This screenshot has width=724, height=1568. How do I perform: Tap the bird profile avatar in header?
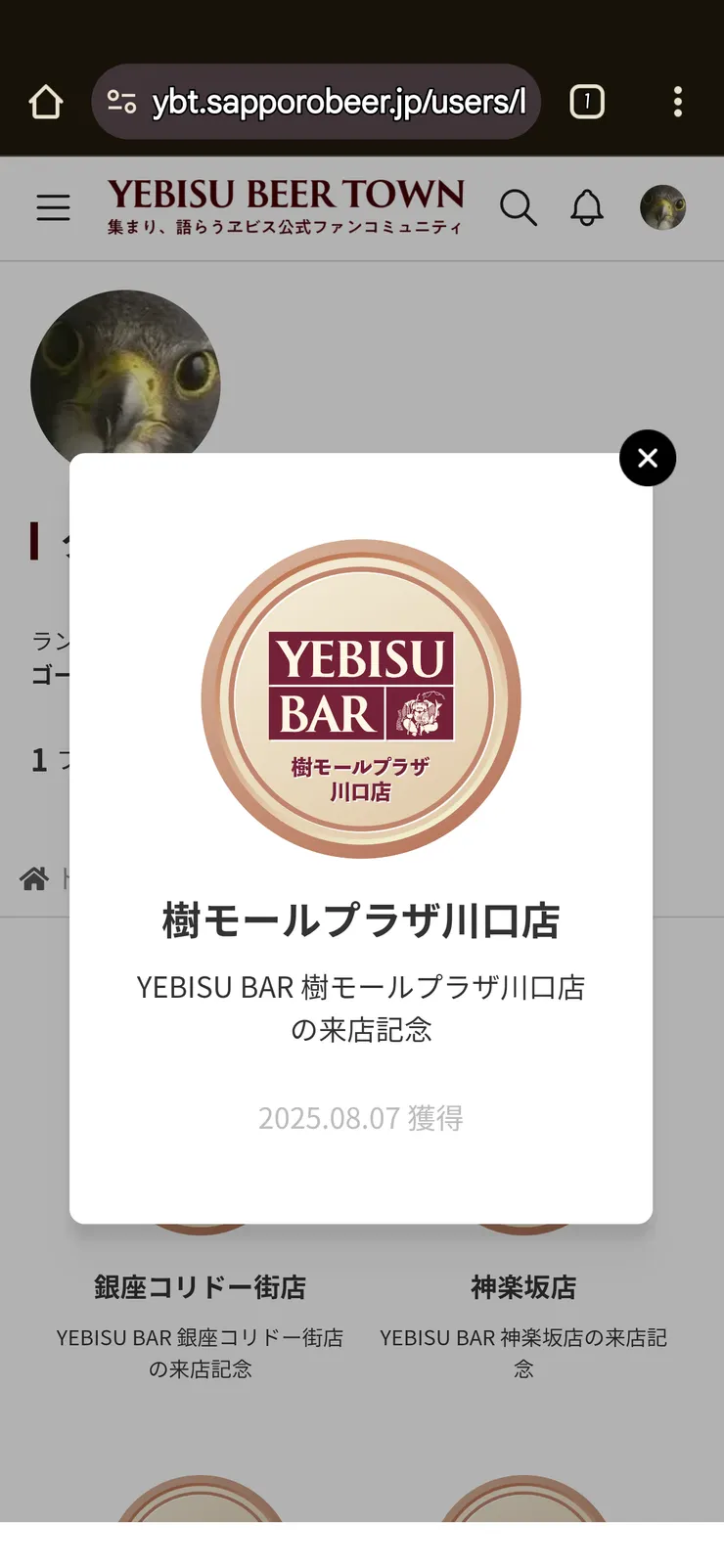(663, 207)
